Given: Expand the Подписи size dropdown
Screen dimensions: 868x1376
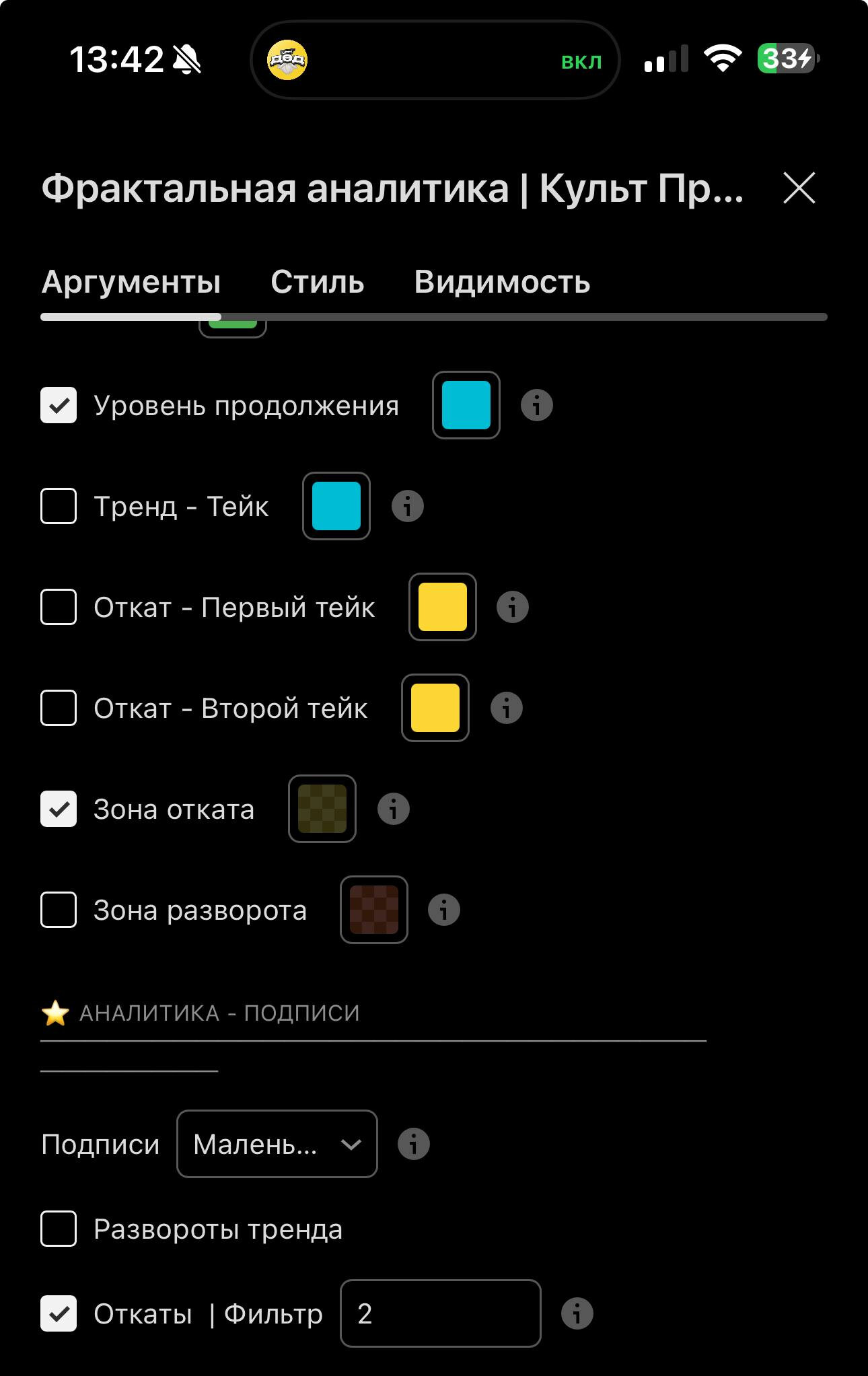Looking at the screenshot, I should (277, 1144).
